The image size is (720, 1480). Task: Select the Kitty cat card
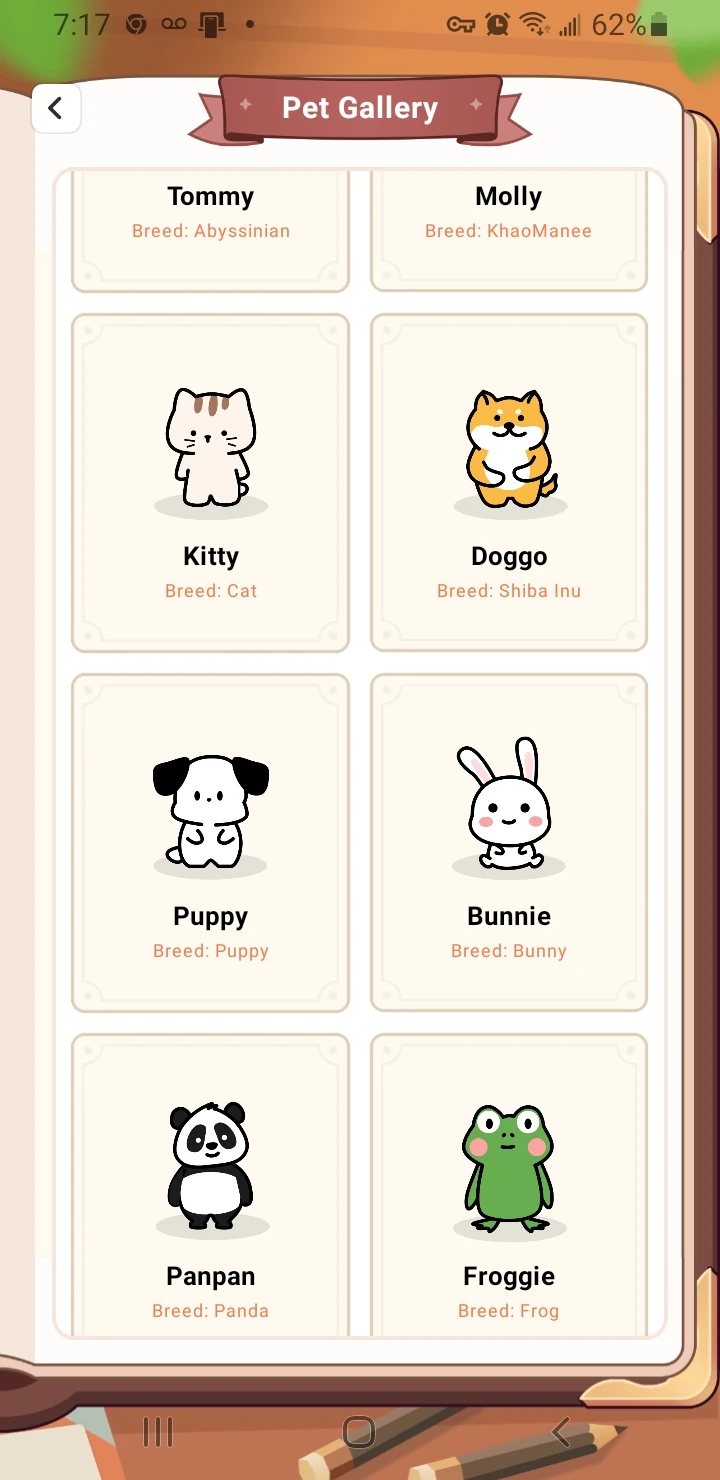click(210, 483)
